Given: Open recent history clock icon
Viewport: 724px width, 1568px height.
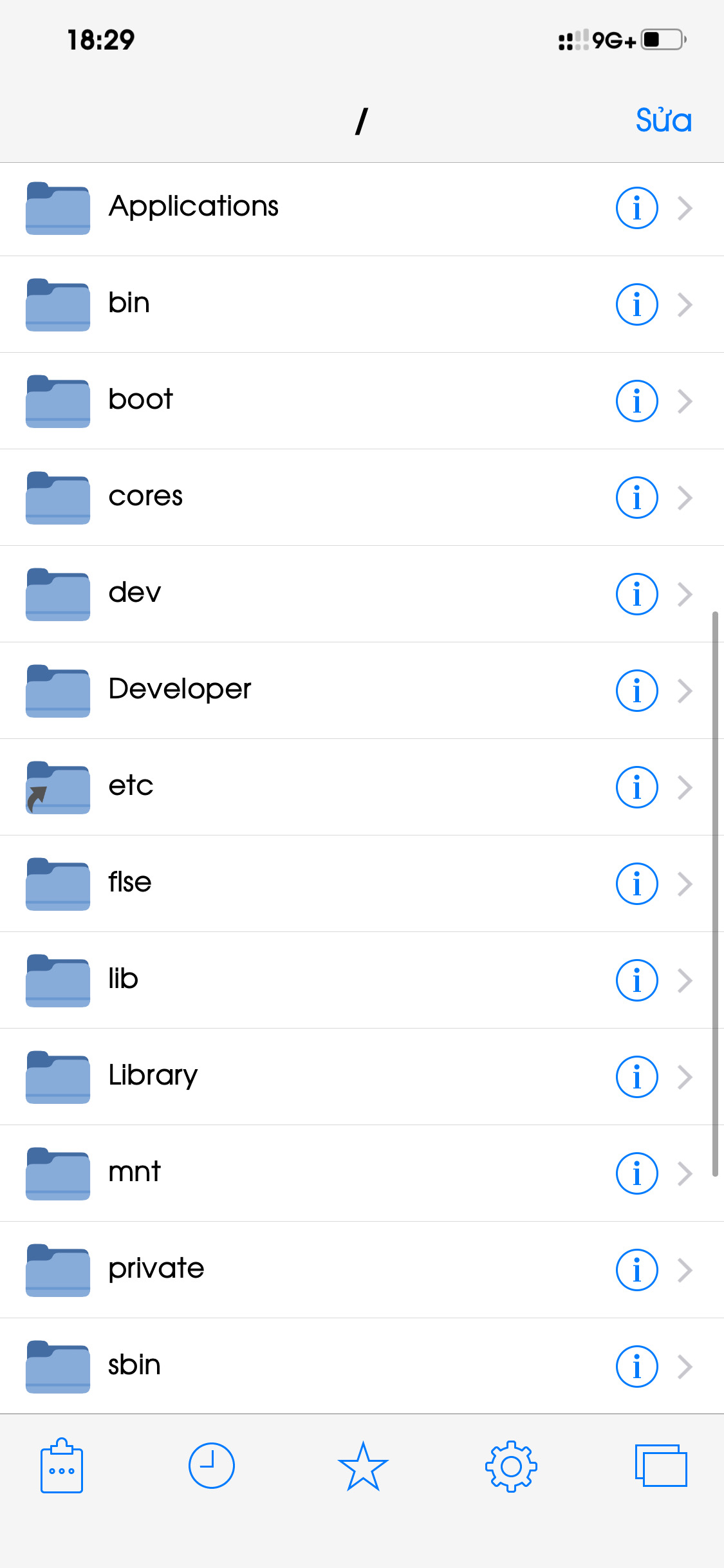Looking at the screenshot, I should [x=211, y=1466].
